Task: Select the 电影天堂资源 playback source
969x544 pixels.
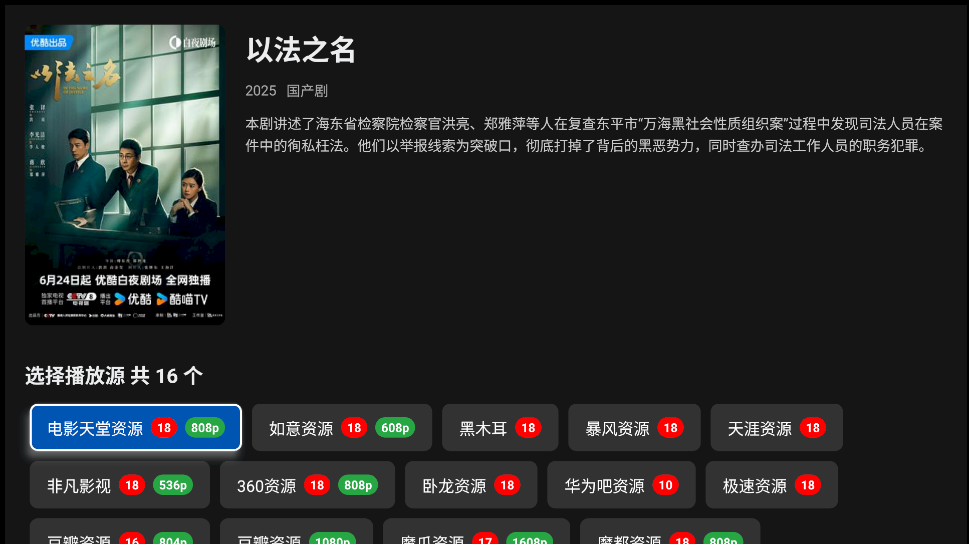Action: click(135, 428)
